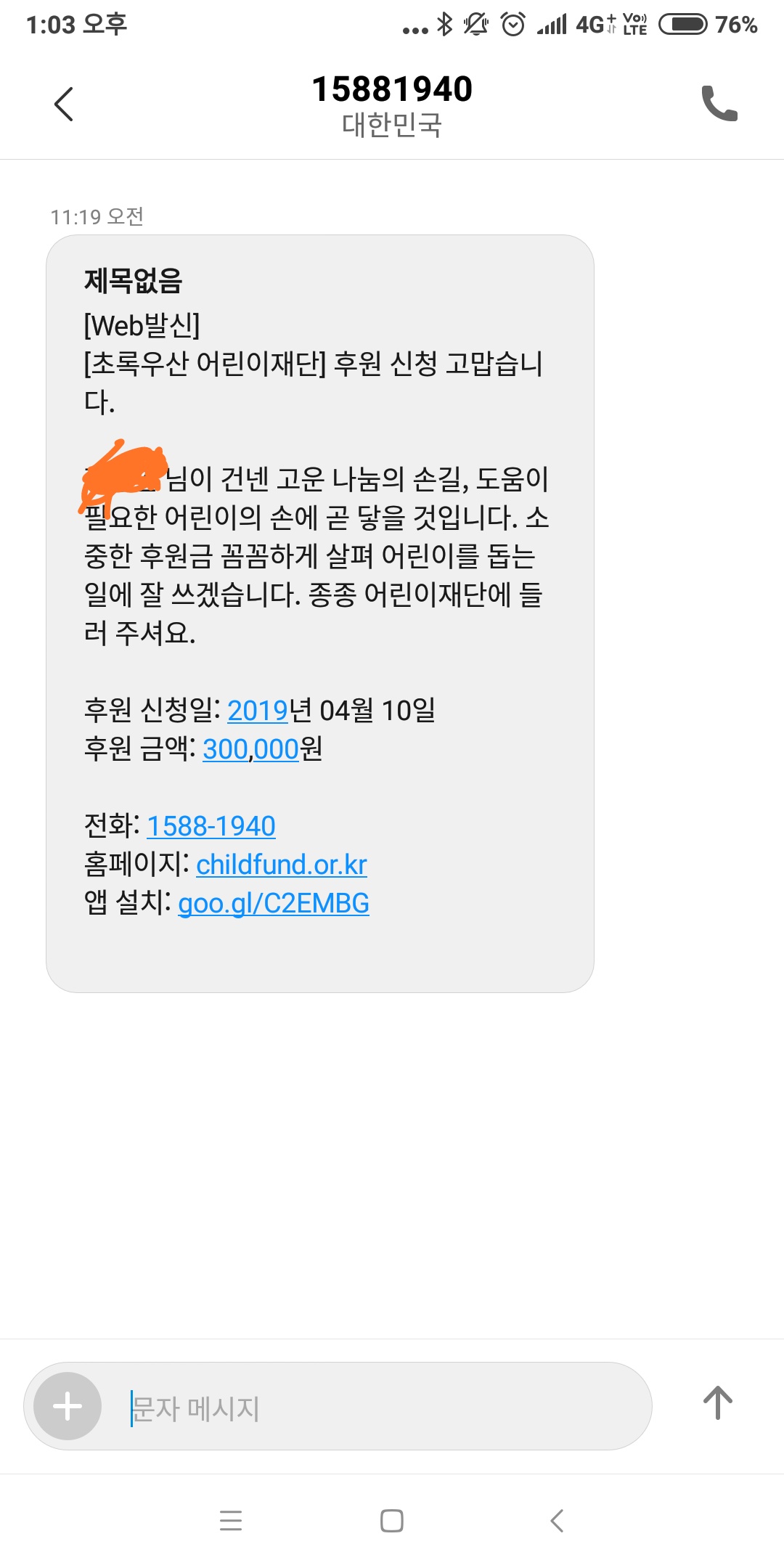
Task: Open the childfund.or.kr homepage link
Action: click(x=282, y=865)
